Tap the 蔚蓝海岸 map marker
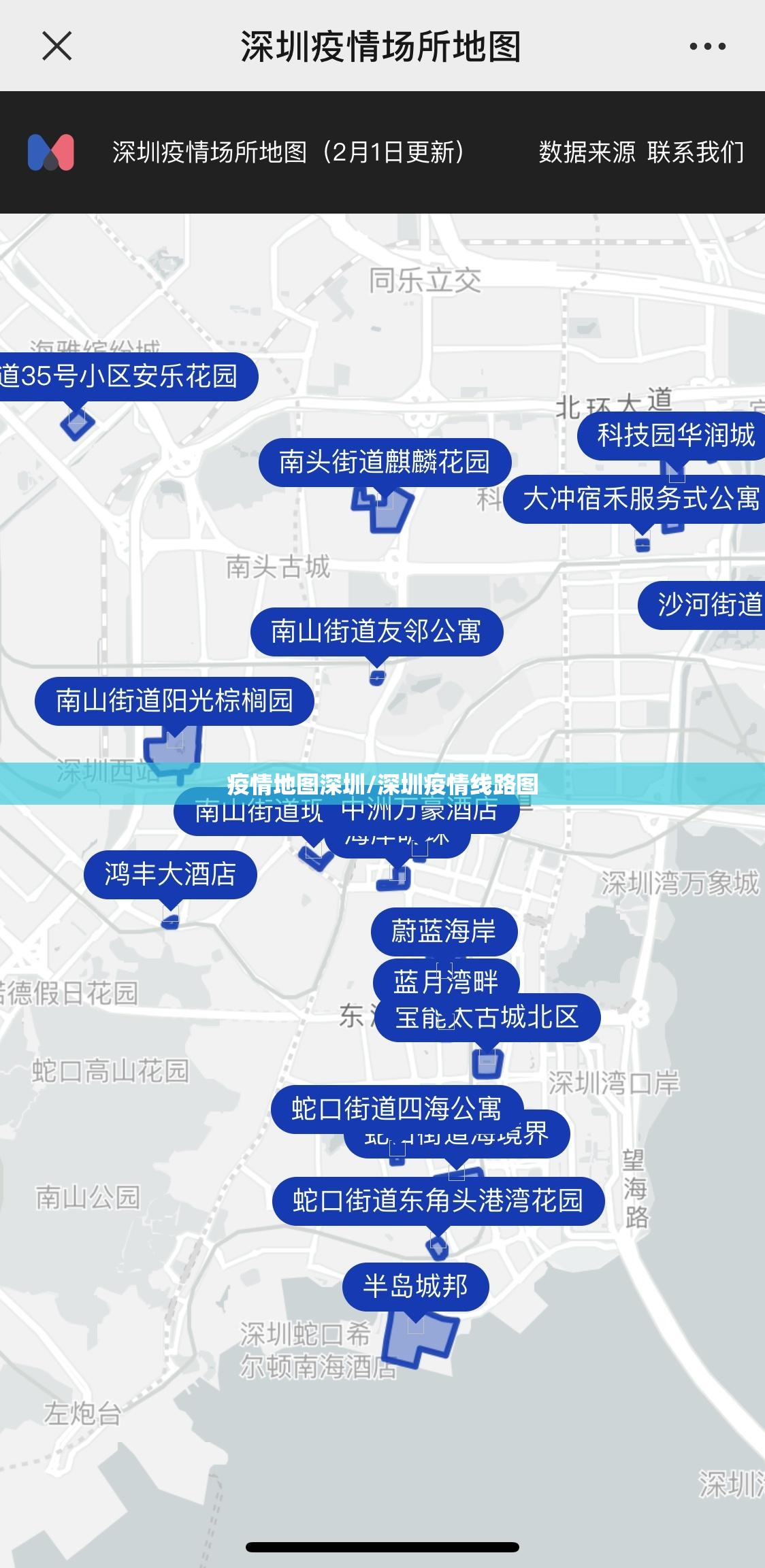The image size is (765, 1568). [444, 931]
